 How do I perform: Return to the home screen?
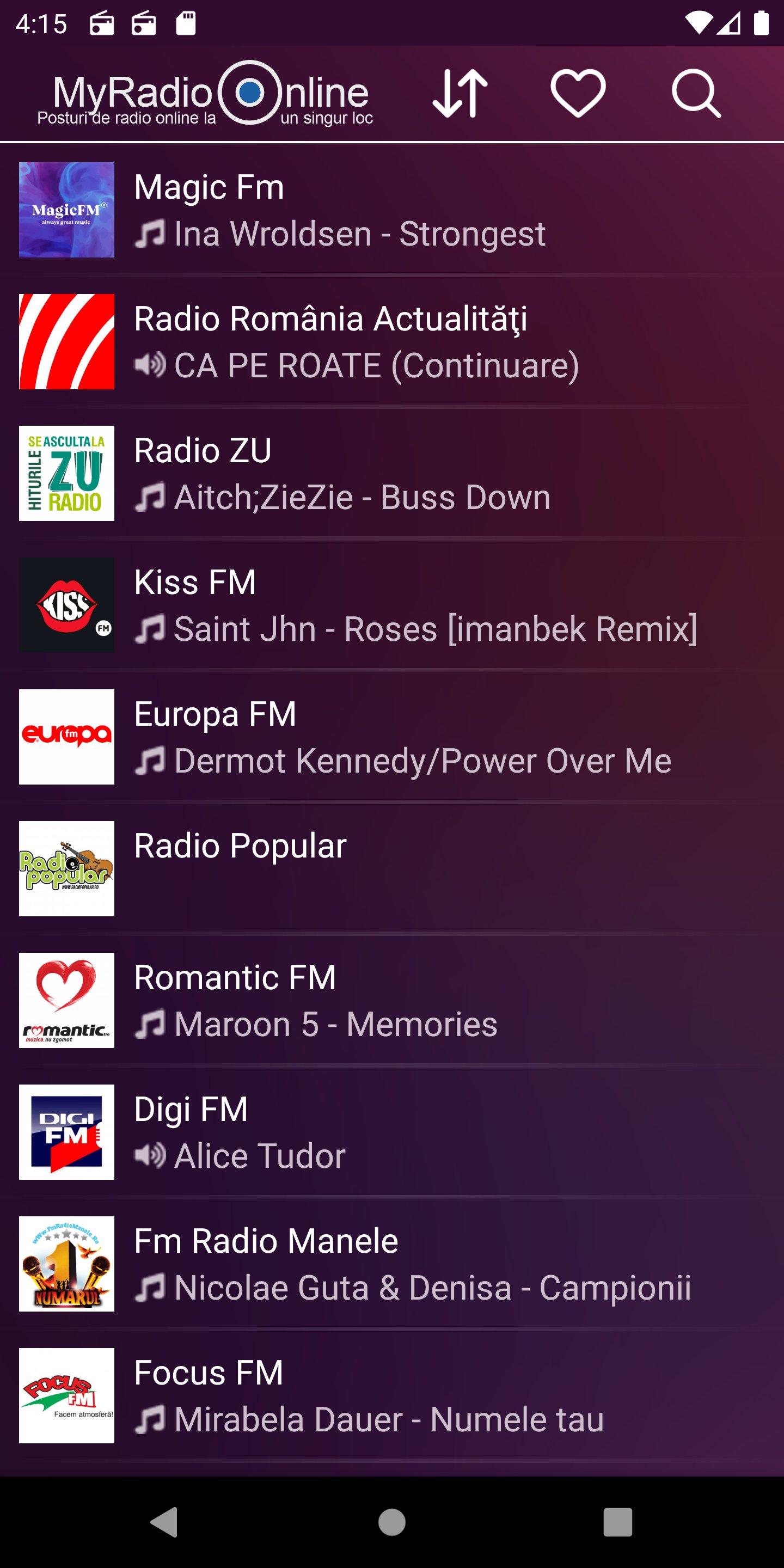[391, 1522]
